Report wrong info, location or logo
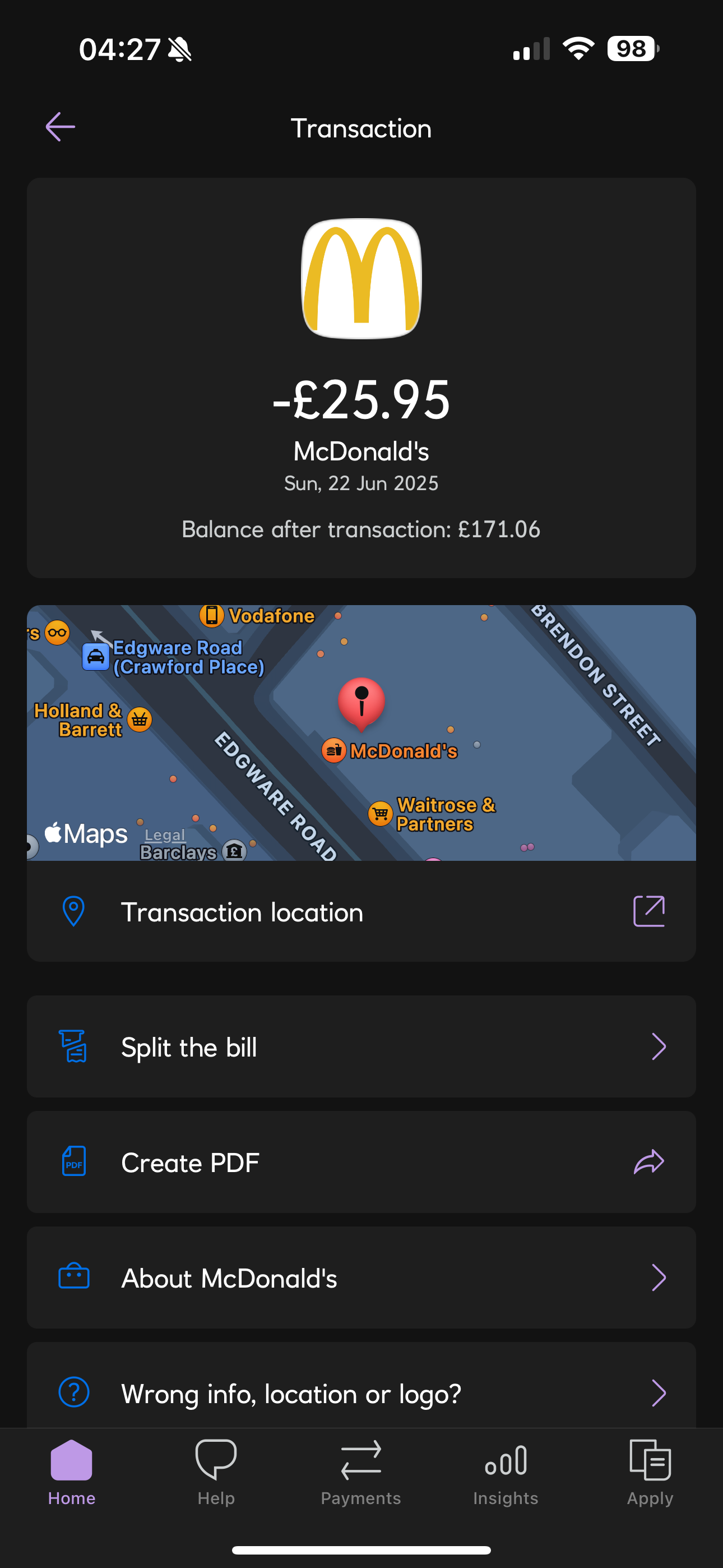Image resolution: width=723 pixels, height=1568 pixels. point(361,1392)
